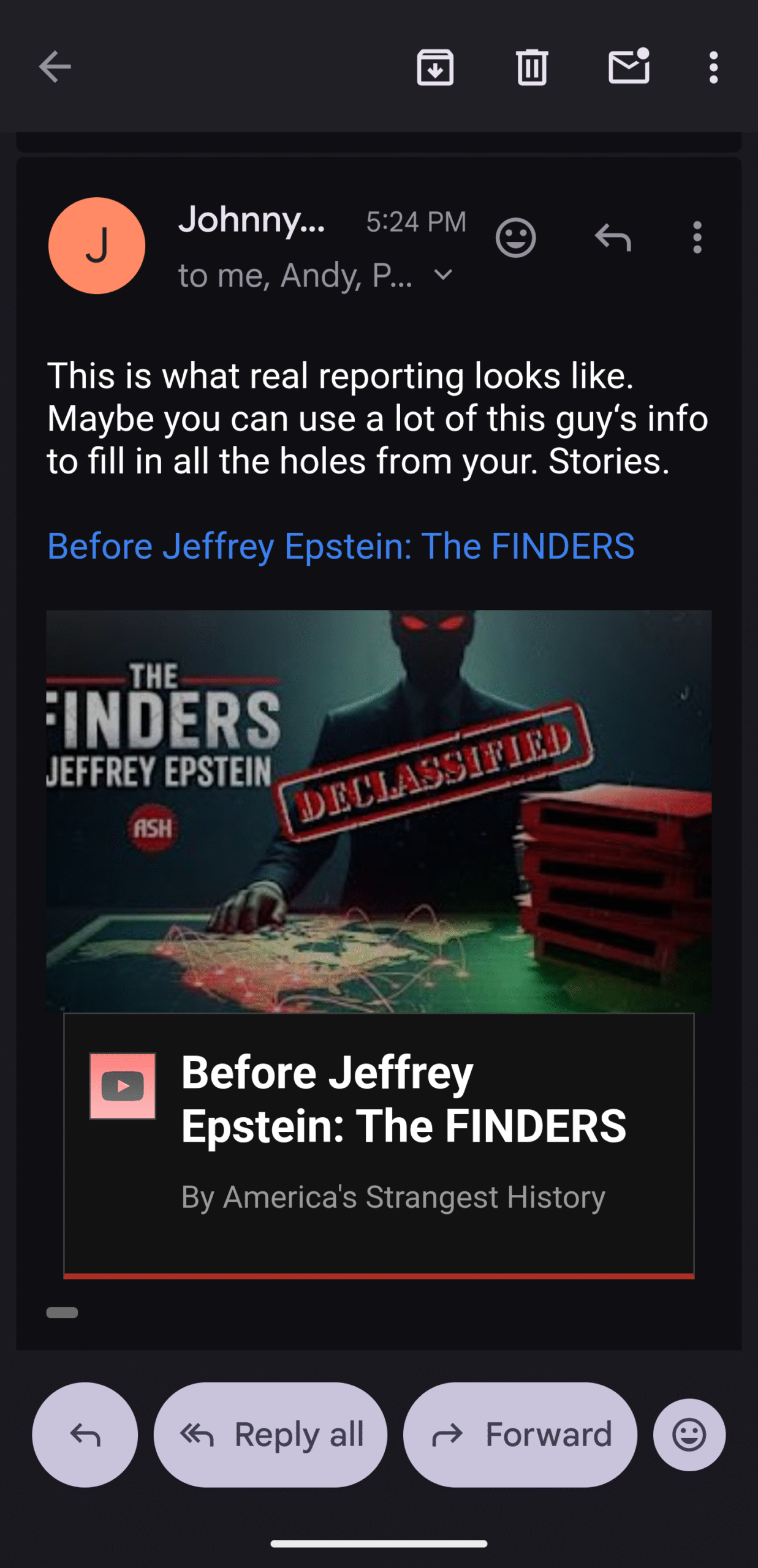The width and height of the screenshot is (758, 1568).
Task: Archive this email
Action: 435,67
